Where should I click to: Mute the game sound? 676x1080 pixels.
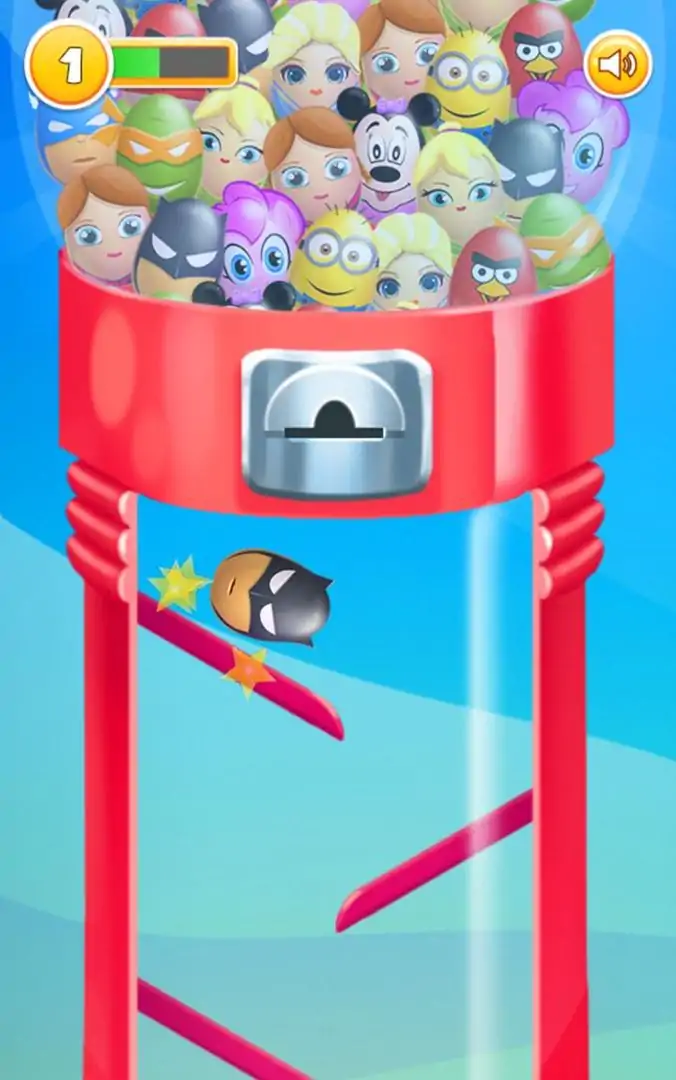(617, 65)
